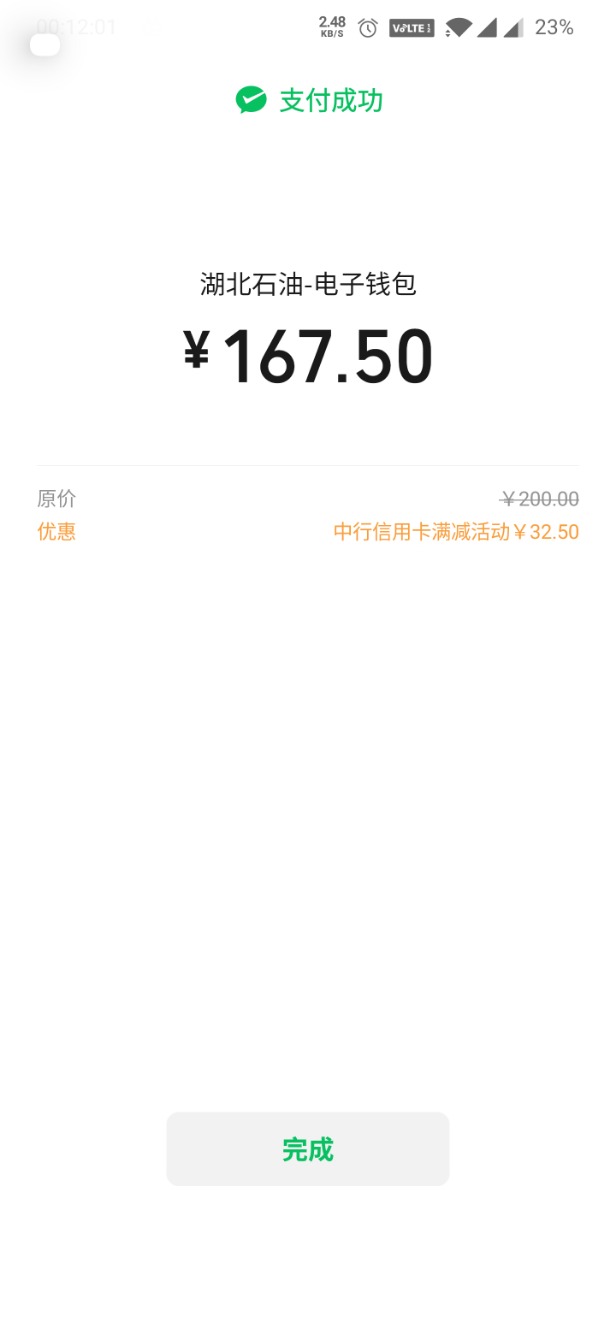
Task: Tap the 完成 button to finish
Action: [307, 1149]
